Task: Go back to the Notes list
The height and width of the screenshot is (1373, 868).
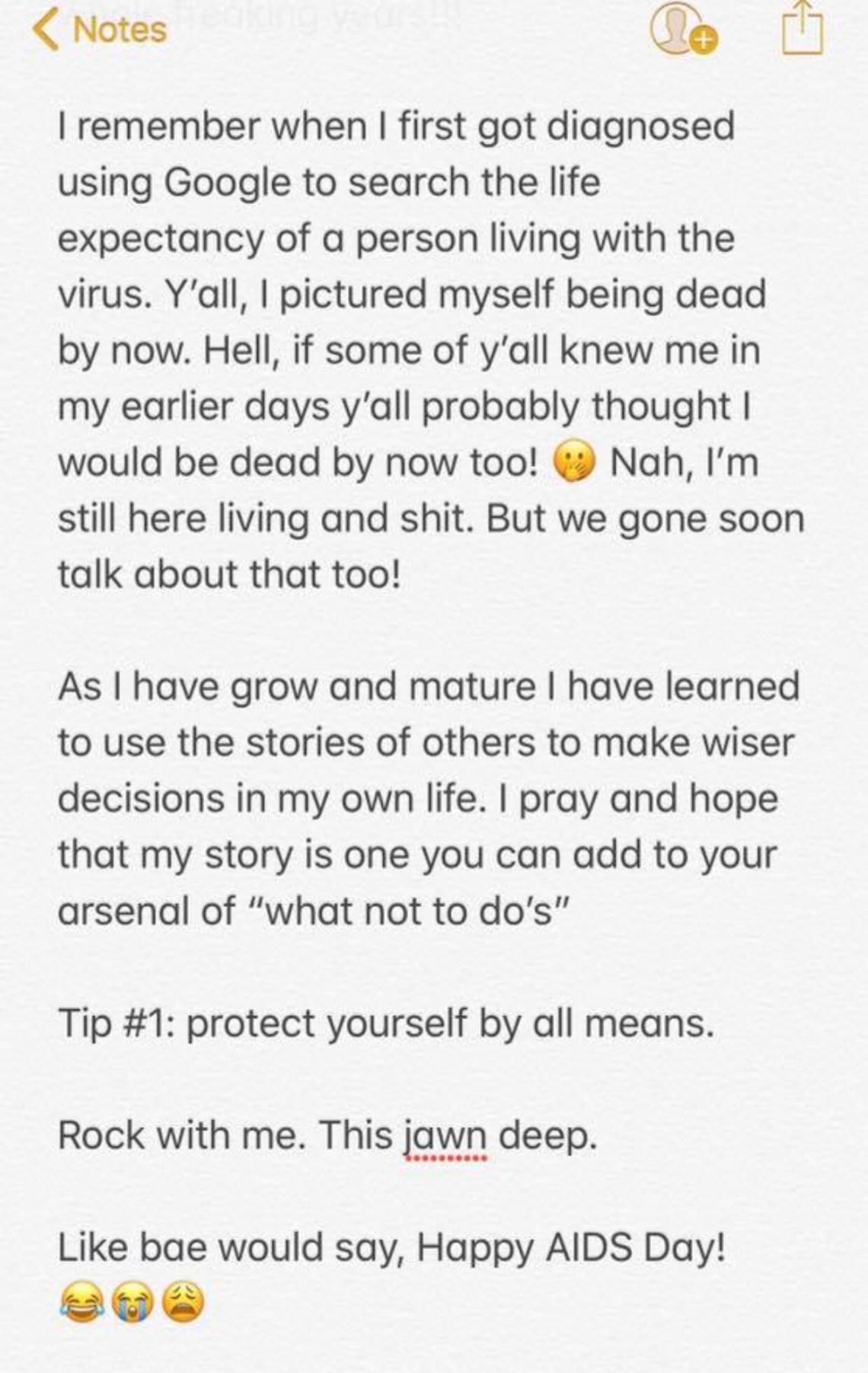Action: tap(101, 30)
